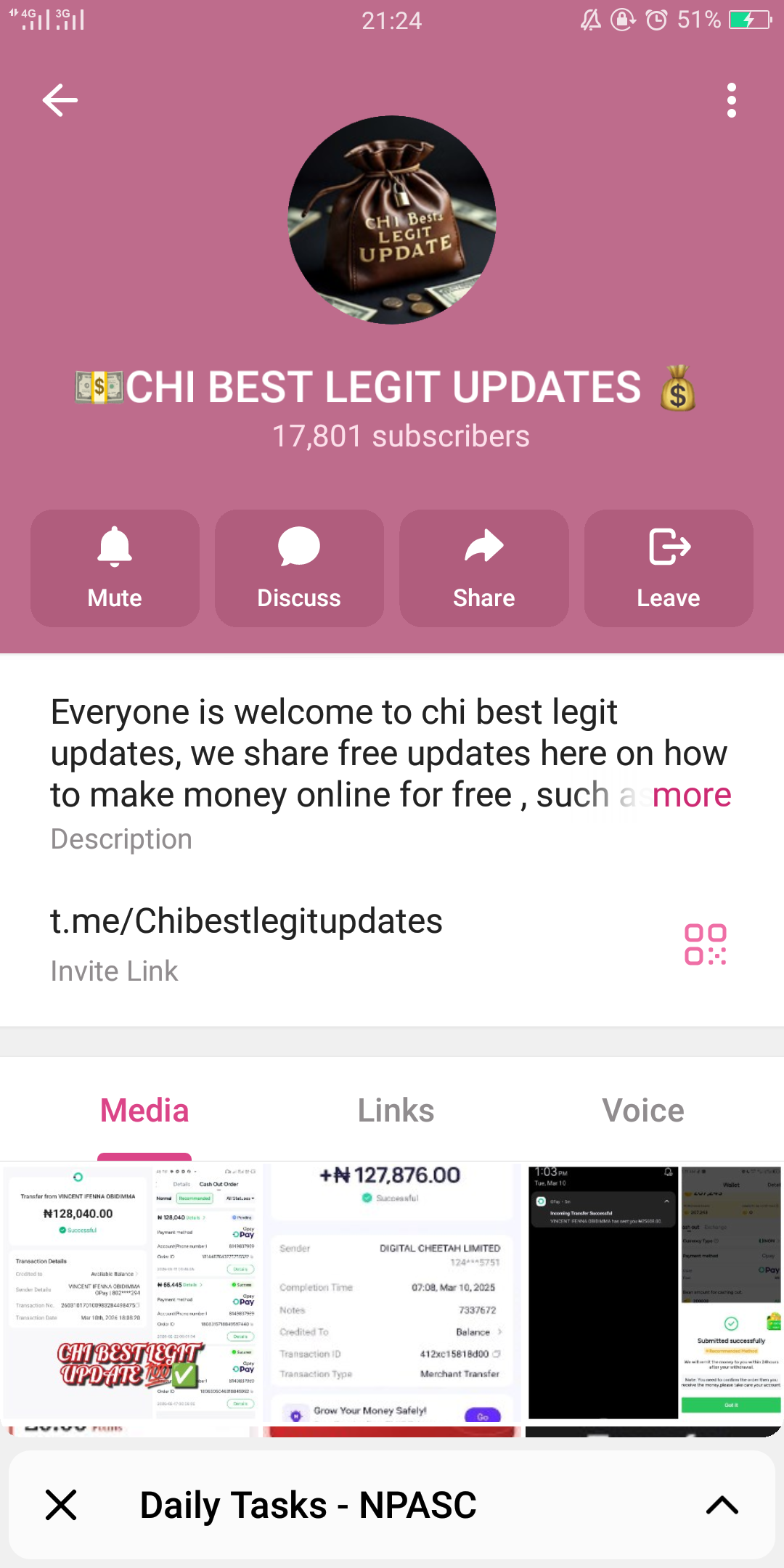Open the Discuss group
Screen dimensions: 784x1568
pos(299,568)
